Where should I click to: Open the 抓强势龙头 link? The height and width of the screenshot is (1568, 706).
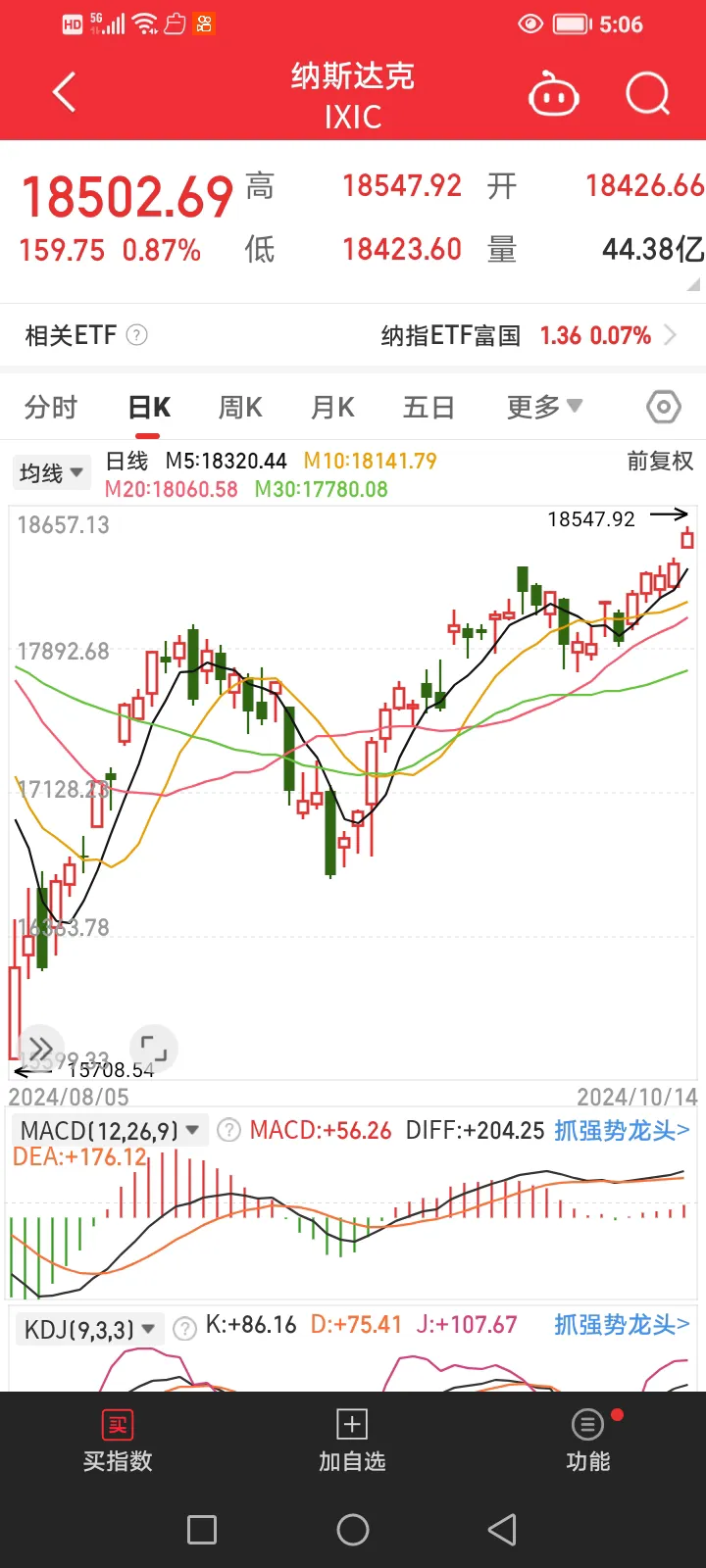[x=621, y=1130]
